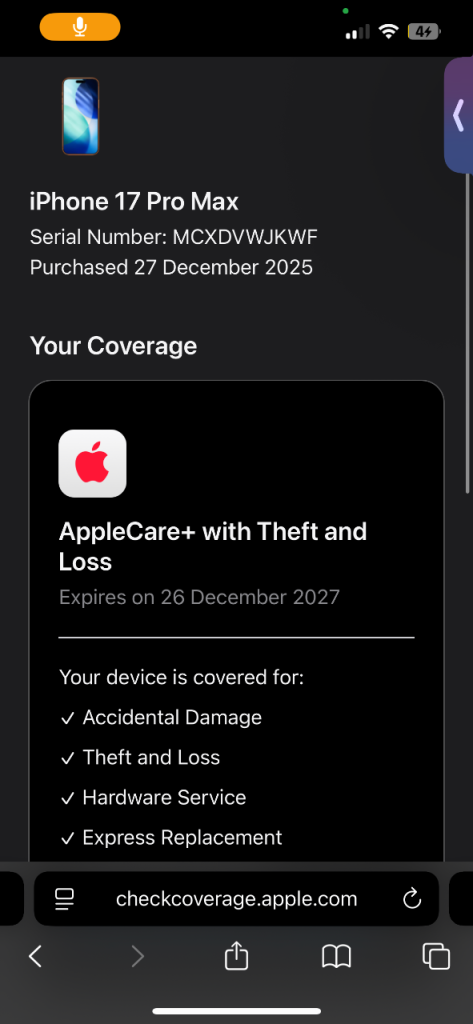This screenshot has height=1024, width=473.
Task: Open the page settings menu in address bar
Action: pos(65,899)
